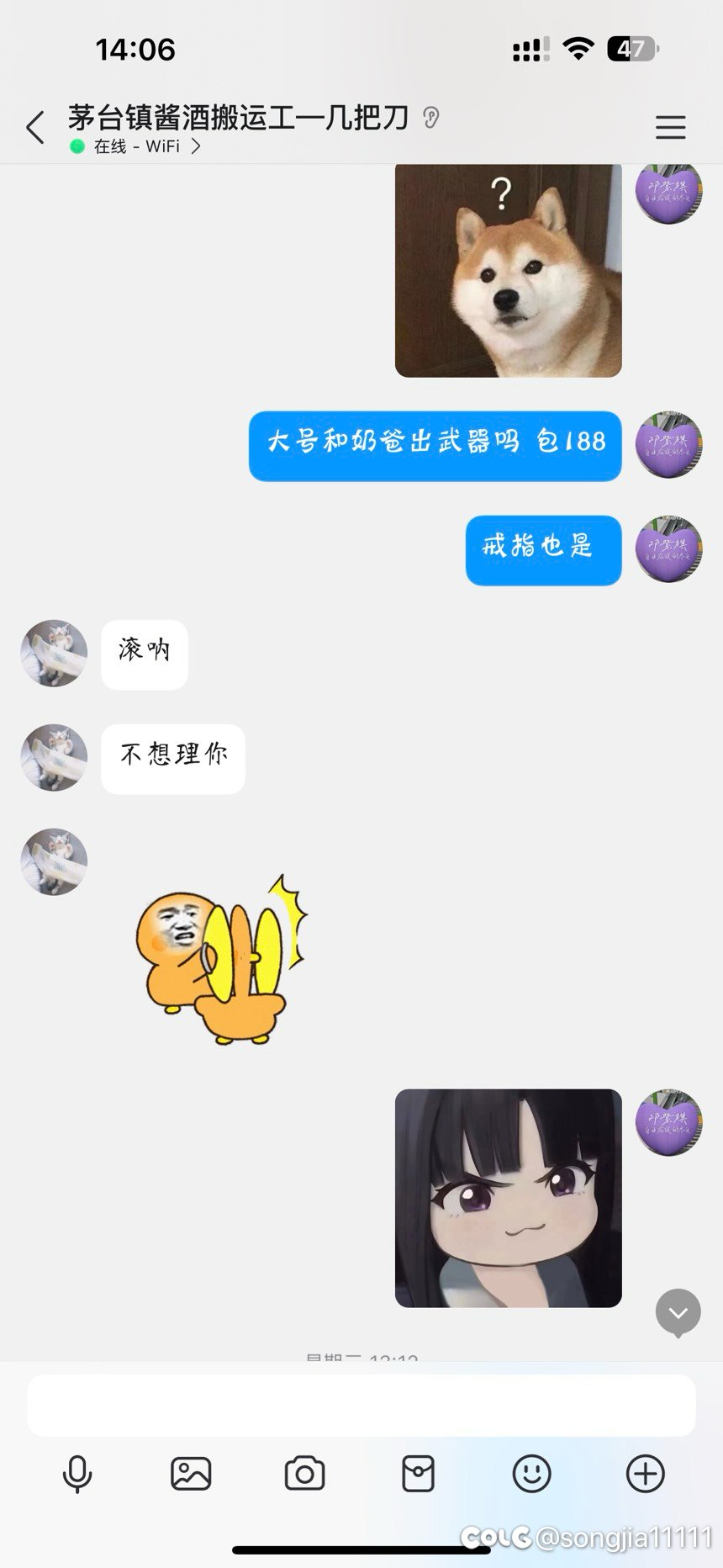Screen dimensions: 723x1568
Task: View the contact's avatar beside 滚呐
Action: point(54,654)
